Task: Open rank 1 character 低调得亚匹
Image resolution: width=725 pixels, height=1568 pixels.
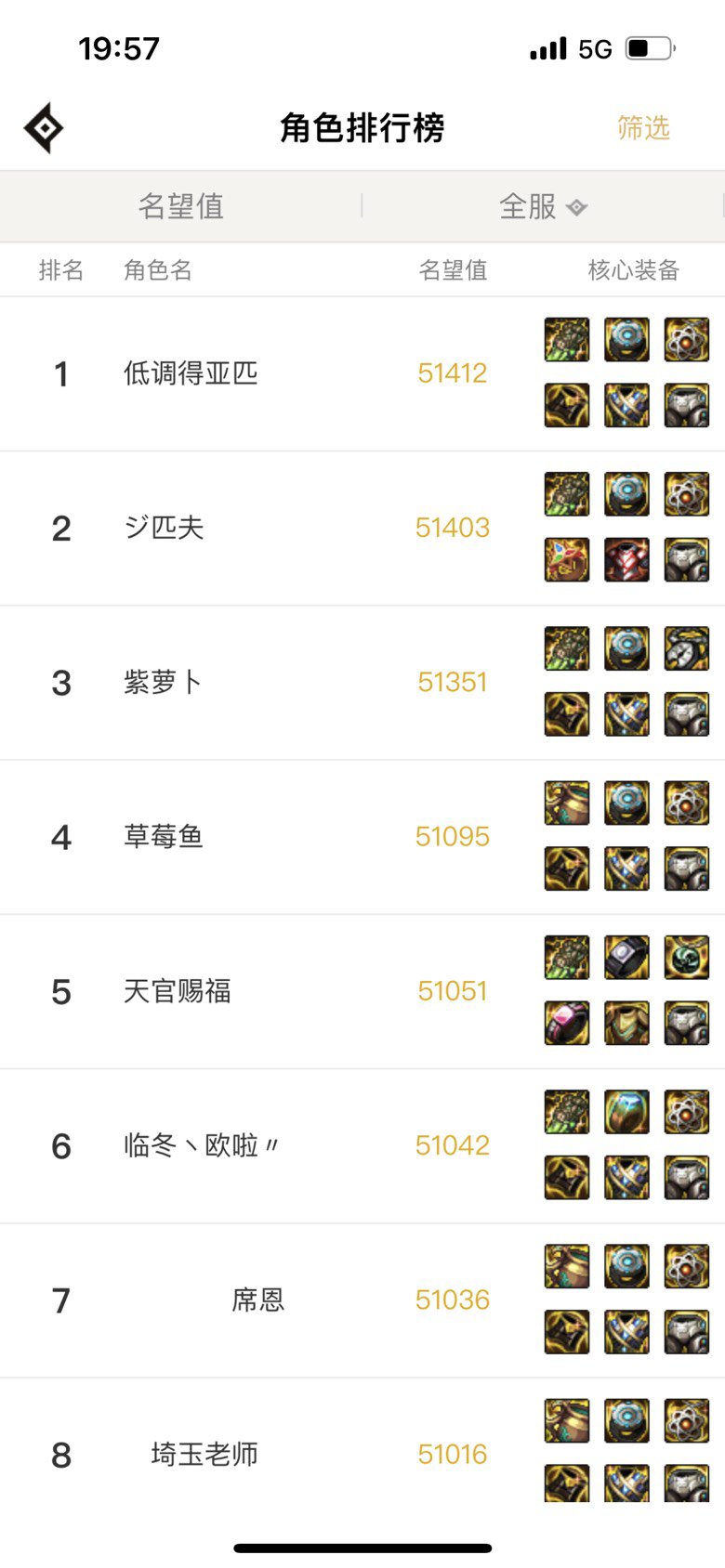Action: pos(362,374)
